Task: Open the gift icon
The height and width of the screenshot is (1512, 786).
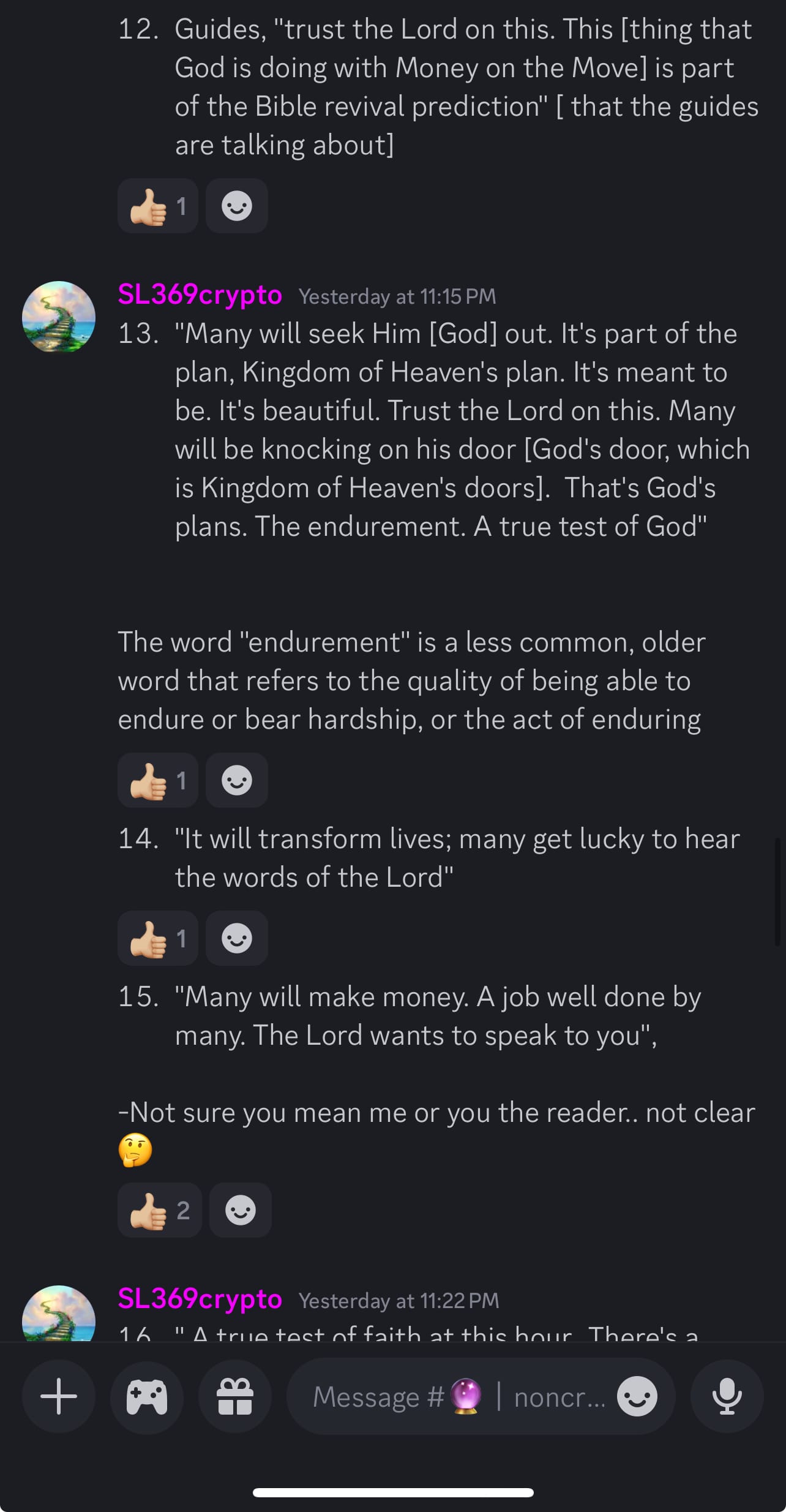Action: [x=235, y=1396]
